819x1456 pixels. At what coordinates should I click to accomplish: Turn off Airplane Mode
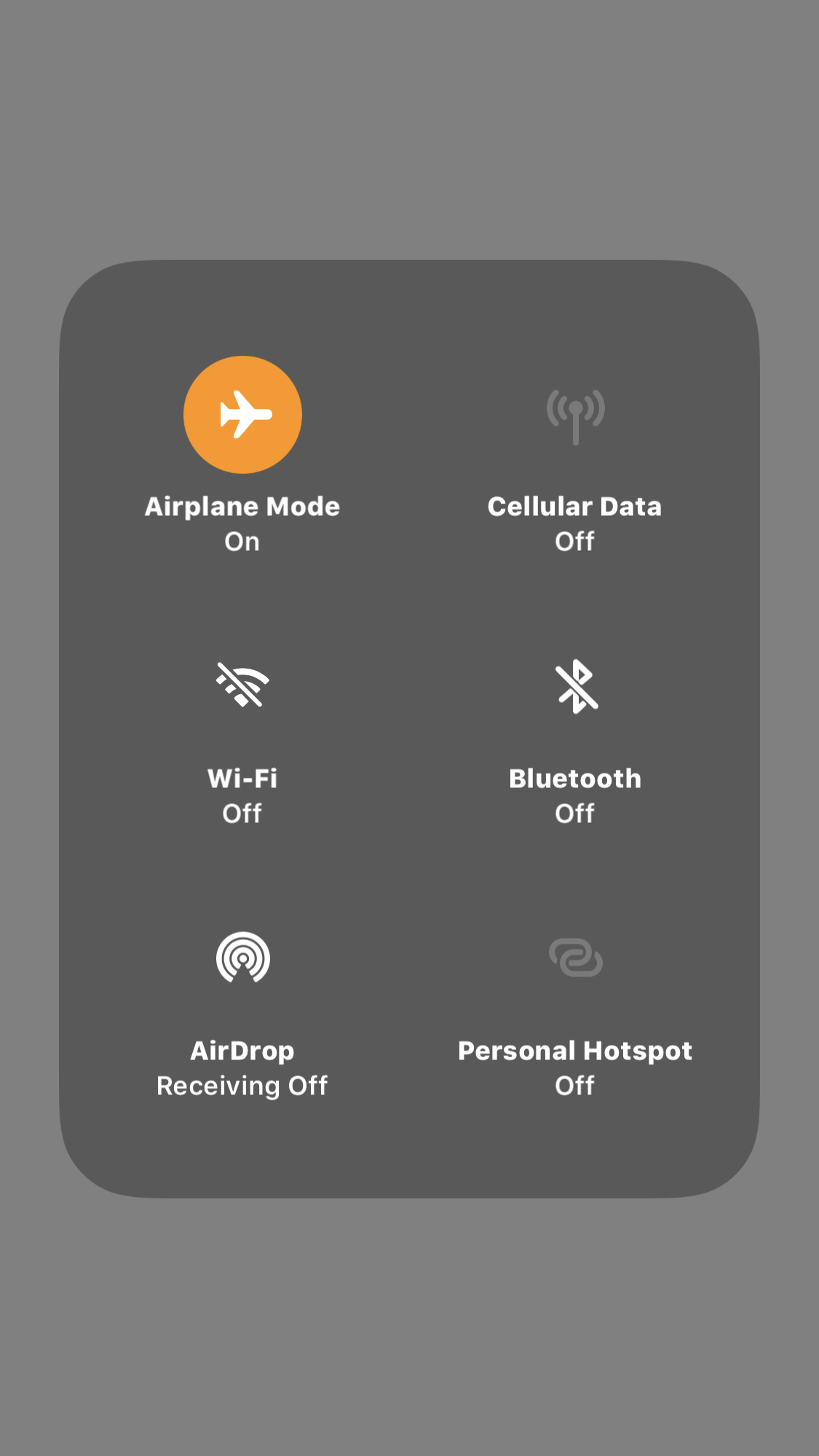point(242,415)
